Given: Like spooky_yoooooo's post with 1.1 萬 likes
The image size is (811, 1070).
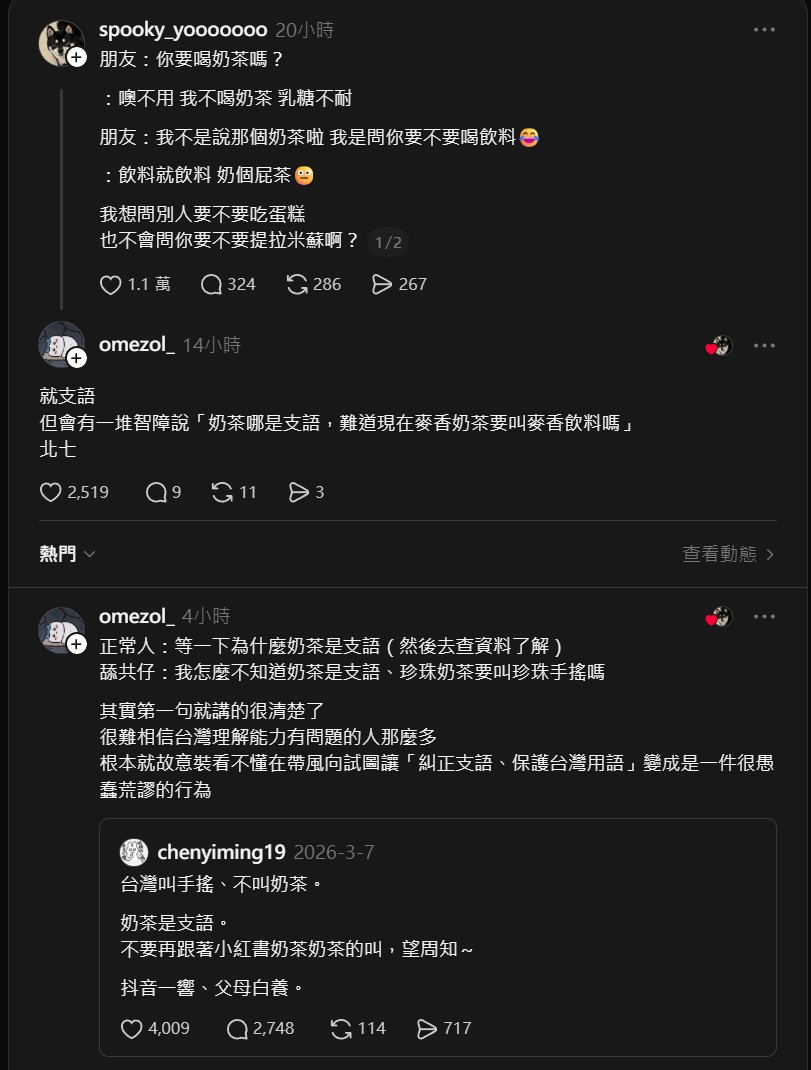Looking at the screenshot, I should [x=111, y=285].
